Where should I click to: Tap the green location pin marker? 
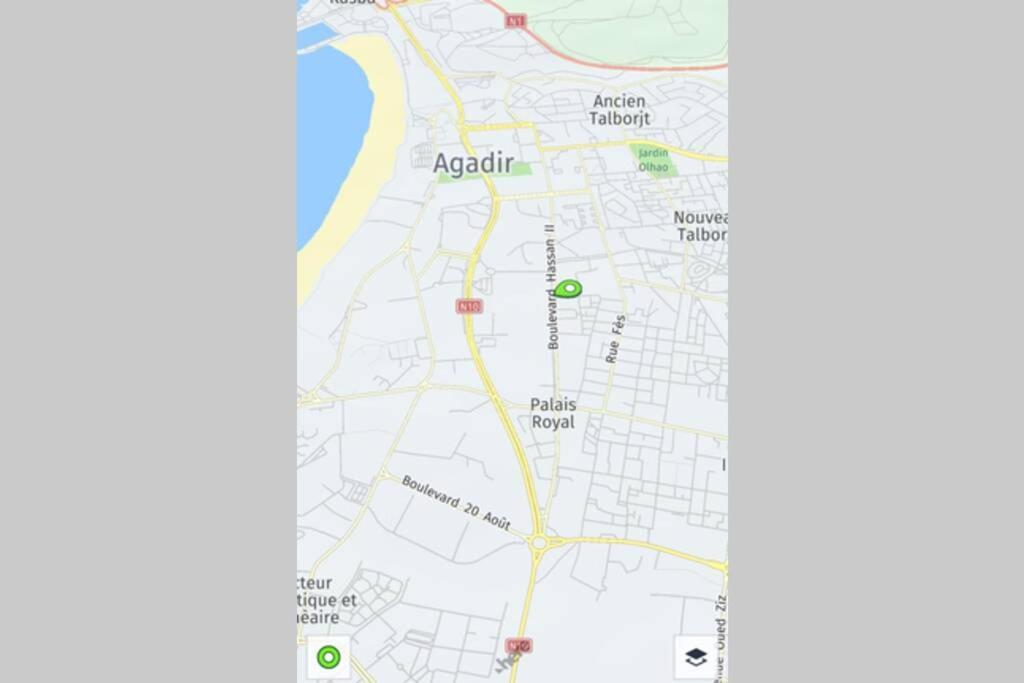click(569, 289)
